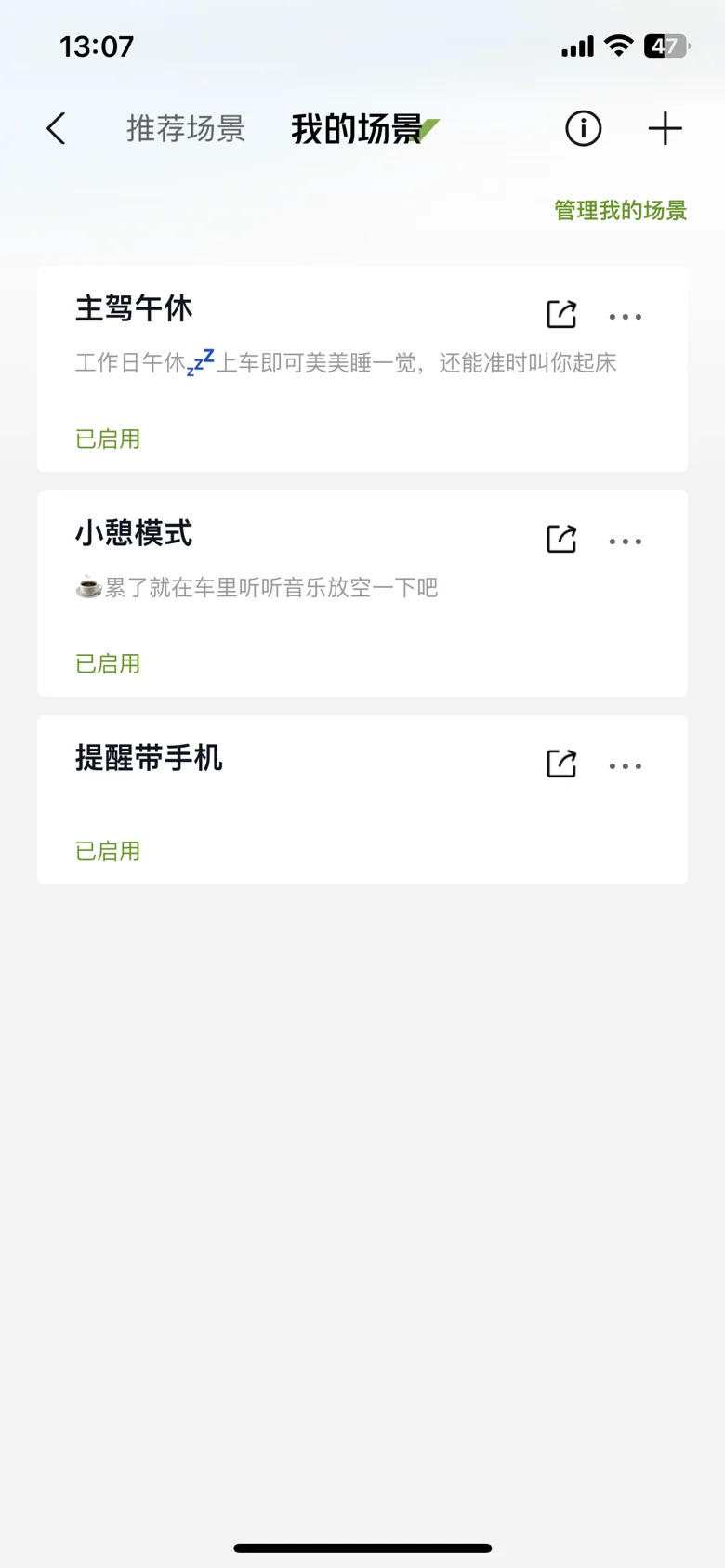Viewport: 725px width, 1568px height.
Task: Open more options for 主驾午休
Action: coord(626,317)
